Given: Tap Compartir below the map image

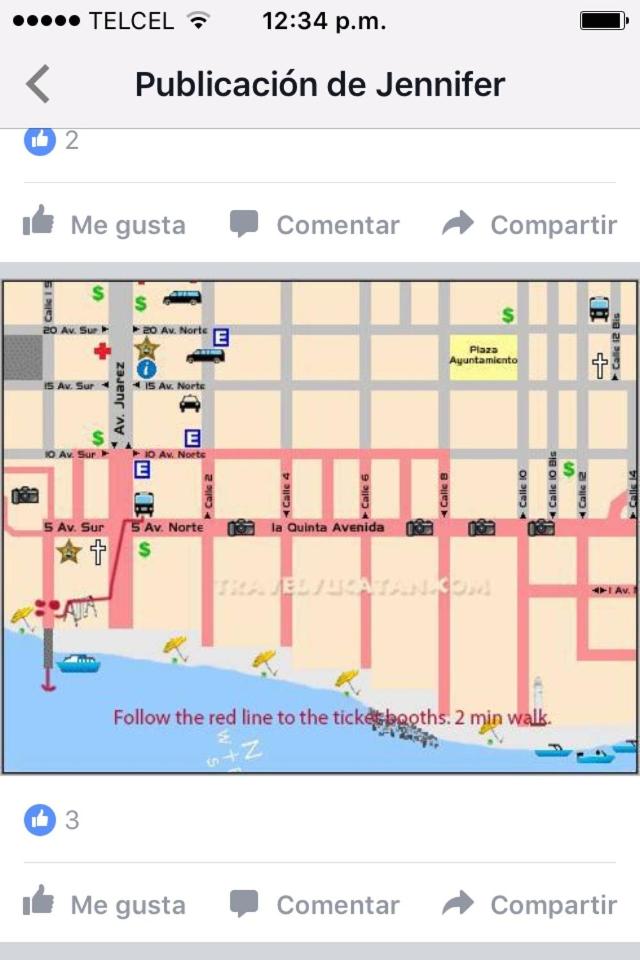Looking at the screenshot, I should [x=530, y=905].
